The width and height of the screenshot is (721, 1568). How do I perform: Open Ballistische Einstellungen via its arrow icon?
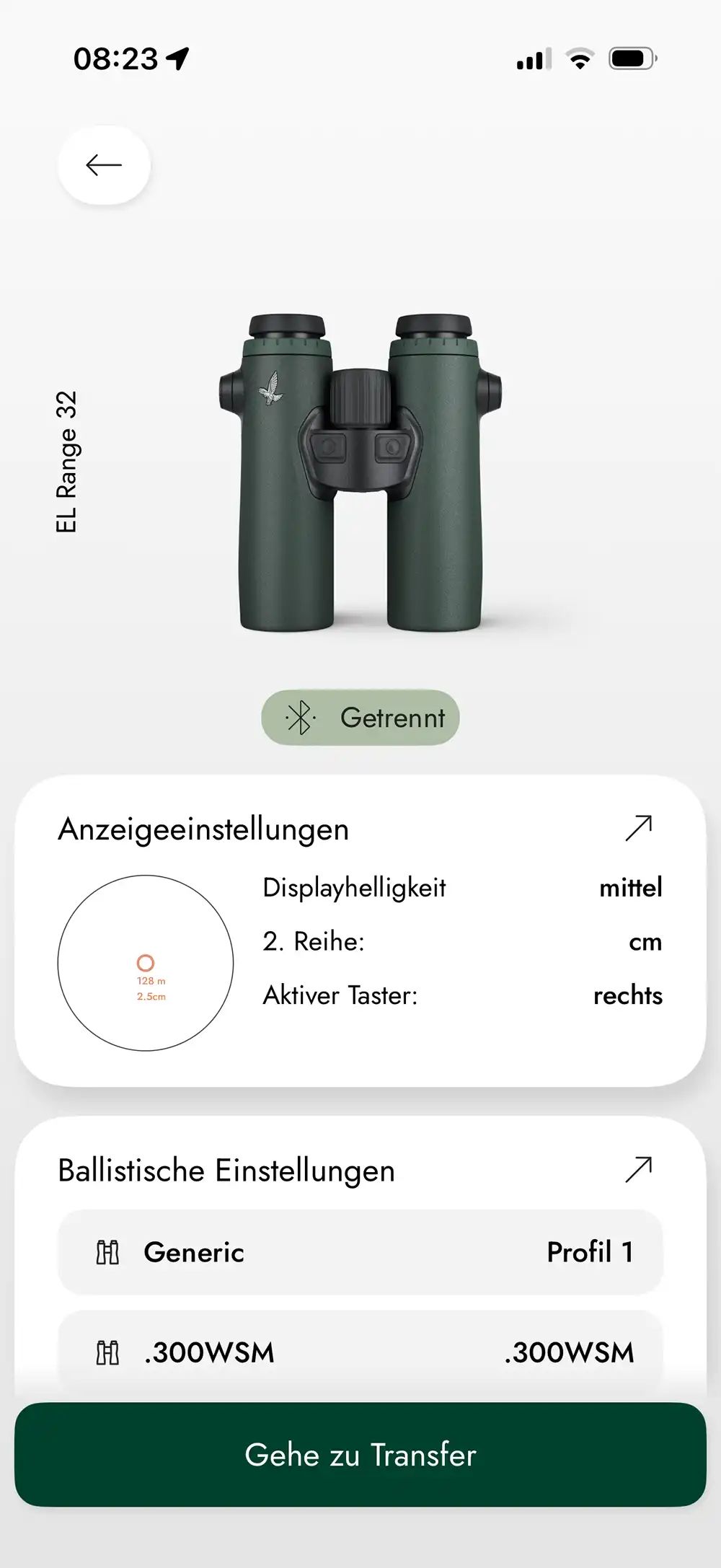tap(639, 1169)
